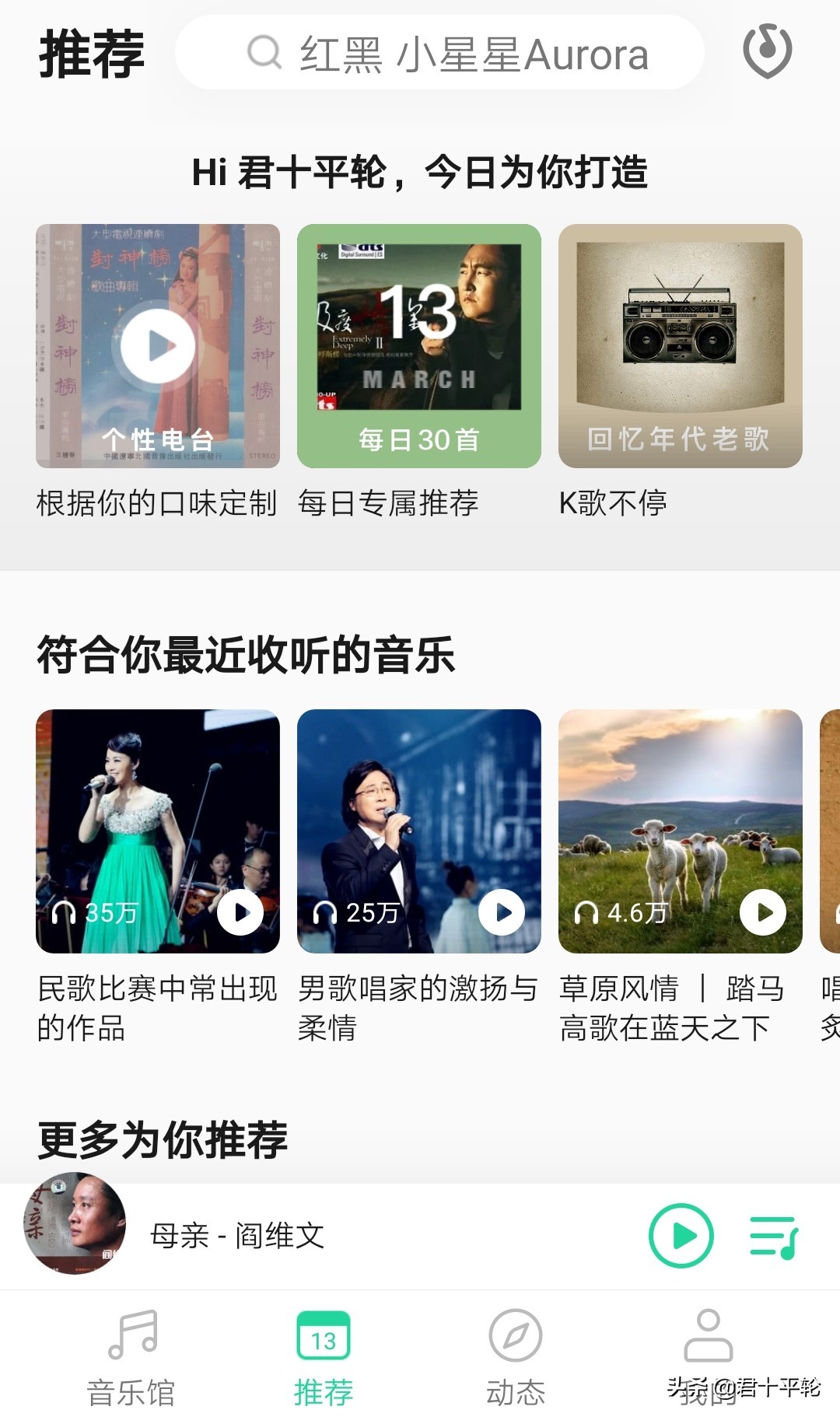840x1417 pixels.
Task: Play the current song in mini player
Action: (681, 1235)
